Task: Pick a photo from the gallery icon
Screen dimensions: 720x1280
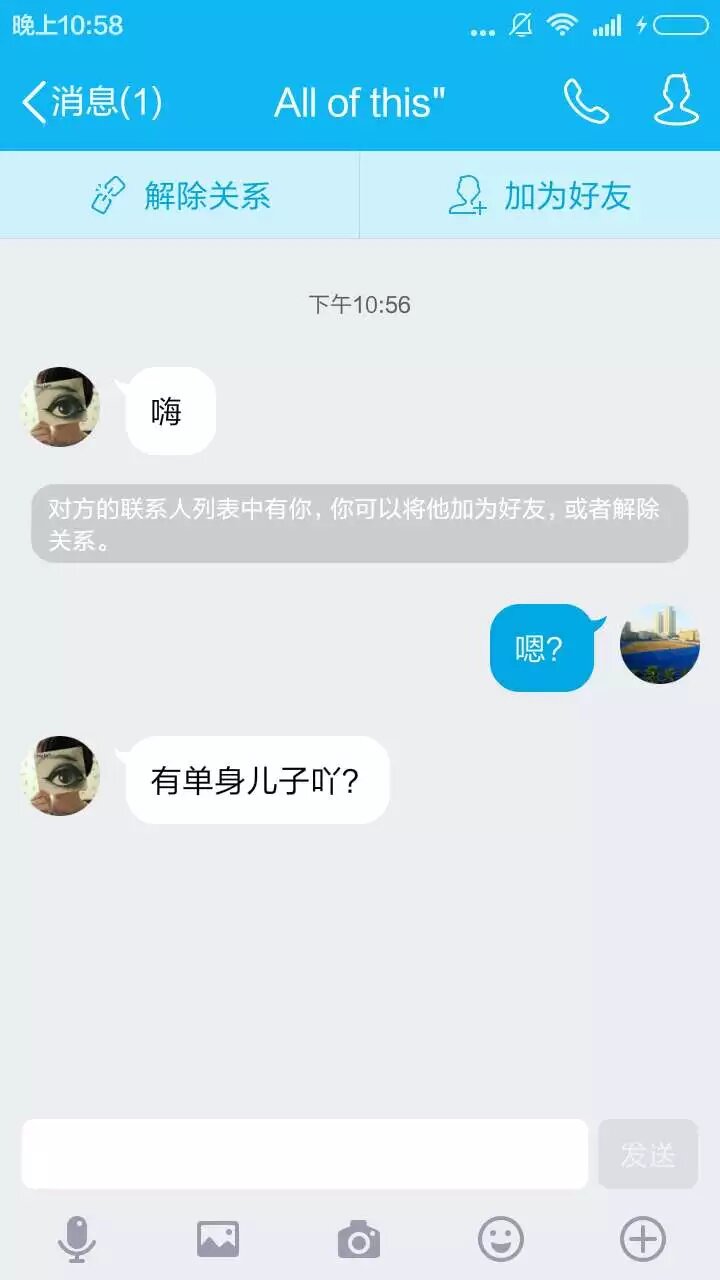Action: (218, 1240)
